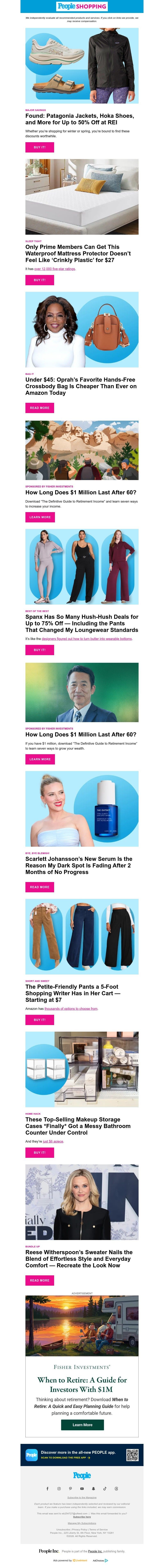Tap BUY IT for the waterproof mattress protector

point(40,280)
